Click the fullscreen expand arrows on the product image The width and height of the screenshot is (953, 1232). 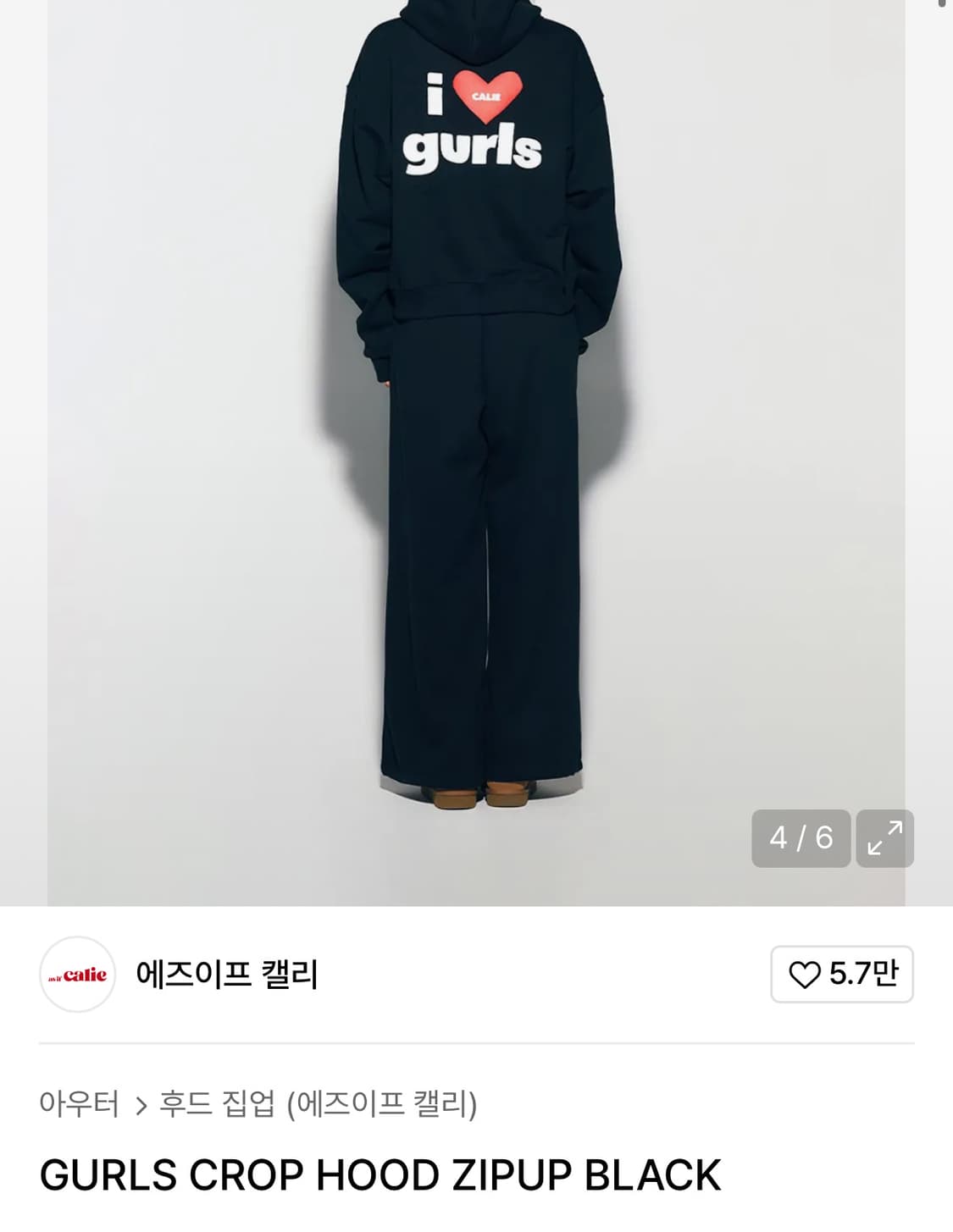coord(886,838)
